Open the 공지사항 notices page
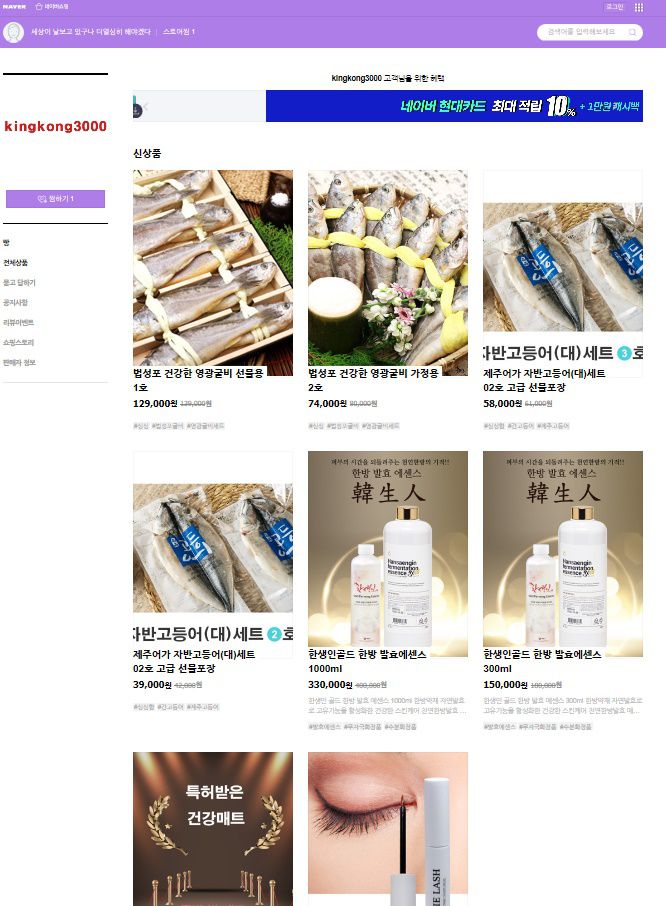The image size is (666, 906). pyautogui.click(x=15, y=302)
